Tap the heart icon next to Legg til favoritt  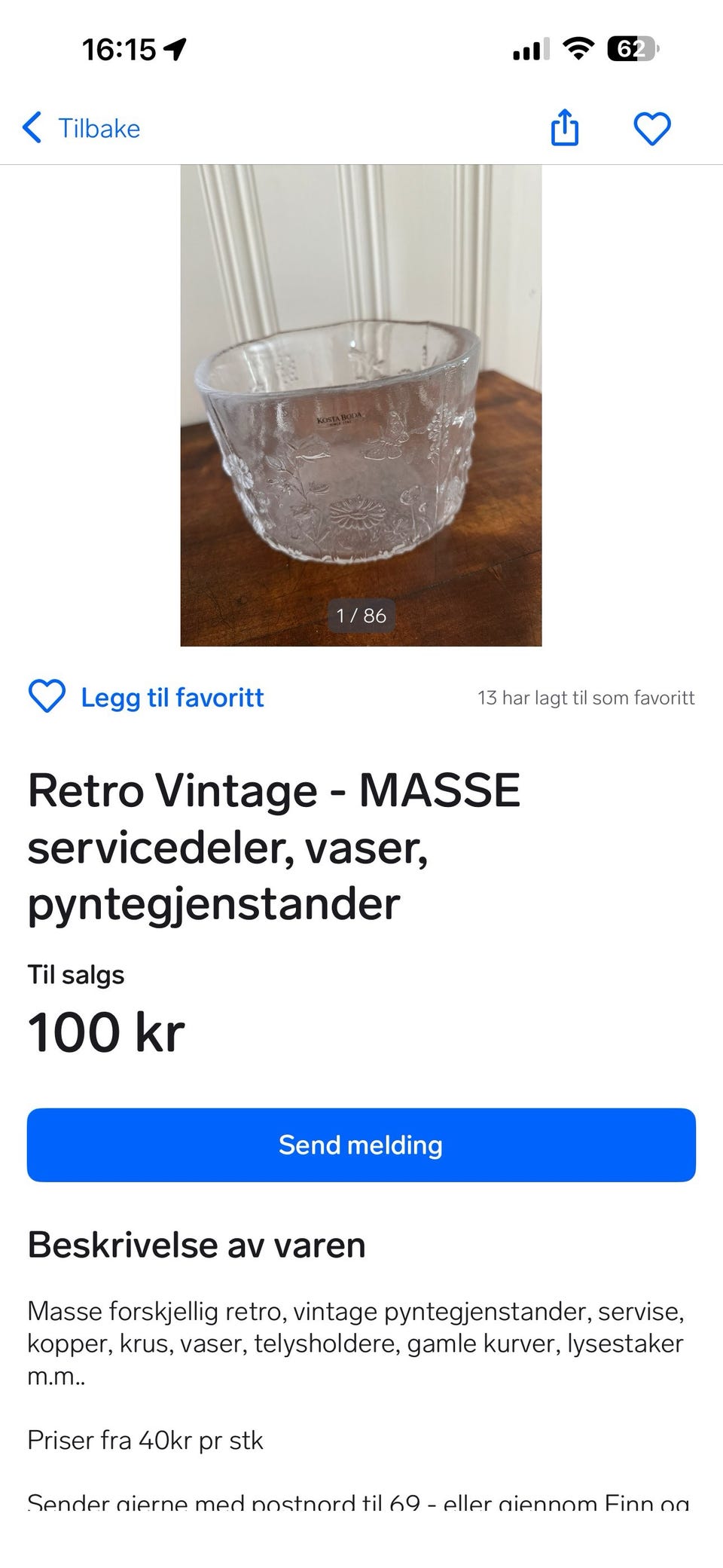tap(47, 697)
